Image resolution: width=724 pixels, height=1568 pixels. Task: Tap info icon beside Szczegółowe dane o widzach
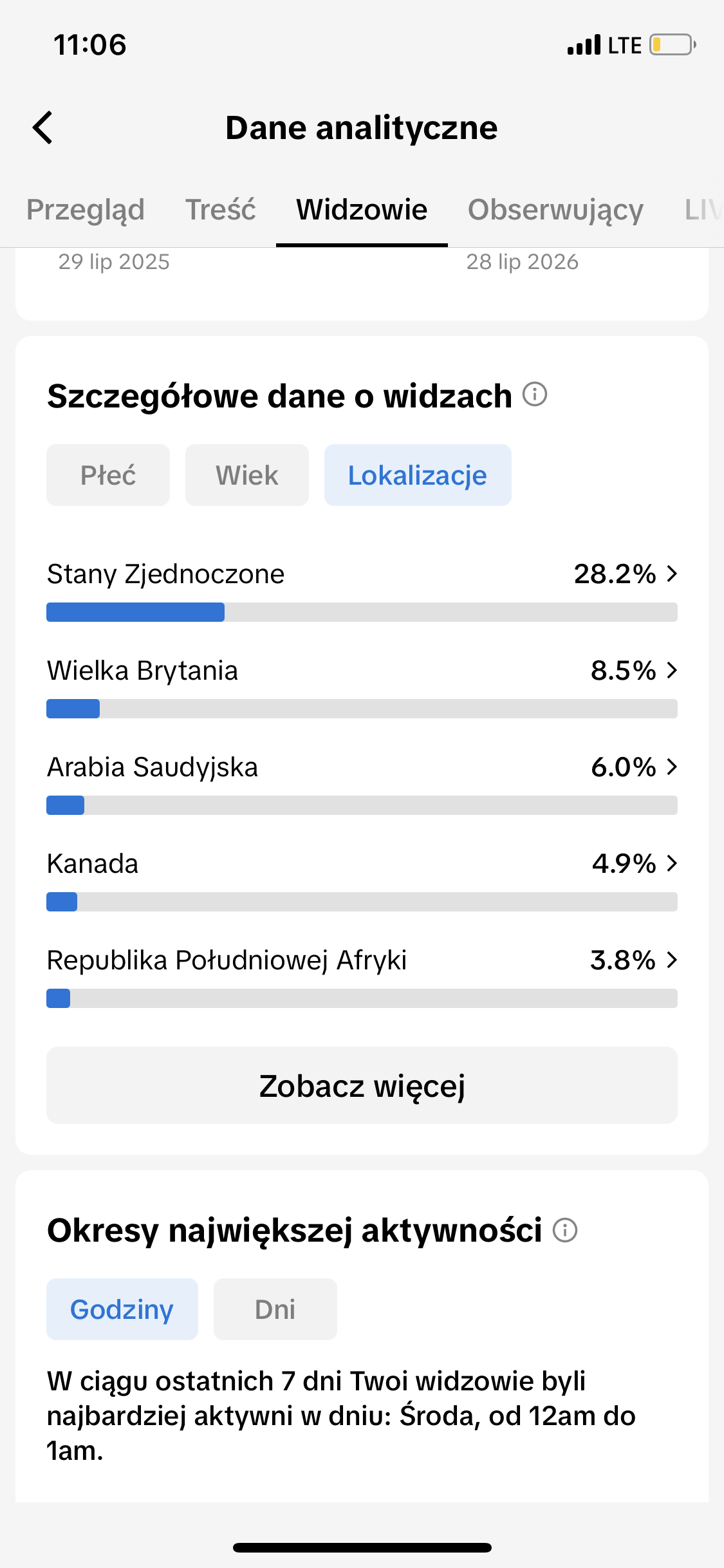point(535,394)
